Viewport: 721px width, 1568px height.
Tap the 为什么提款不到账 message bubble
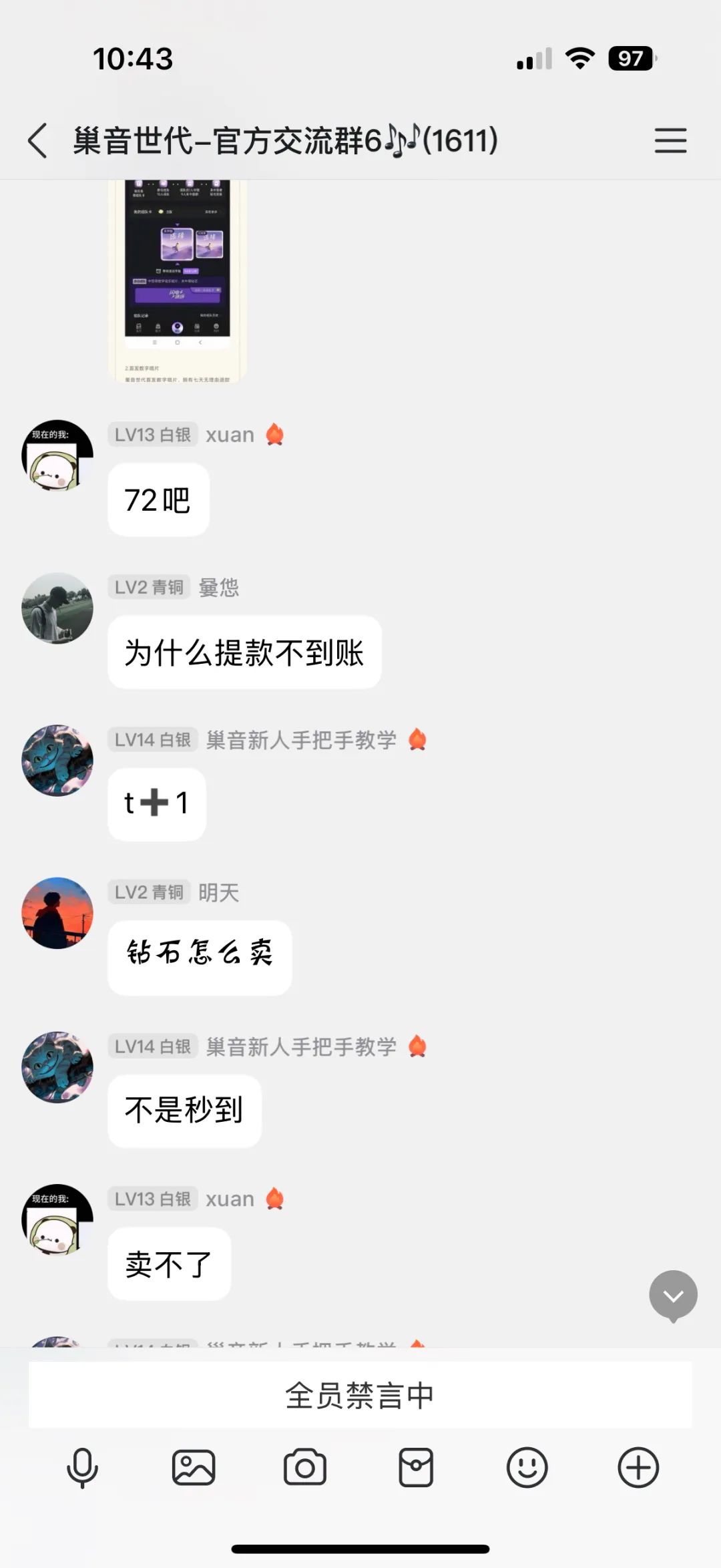pos(244,653)
